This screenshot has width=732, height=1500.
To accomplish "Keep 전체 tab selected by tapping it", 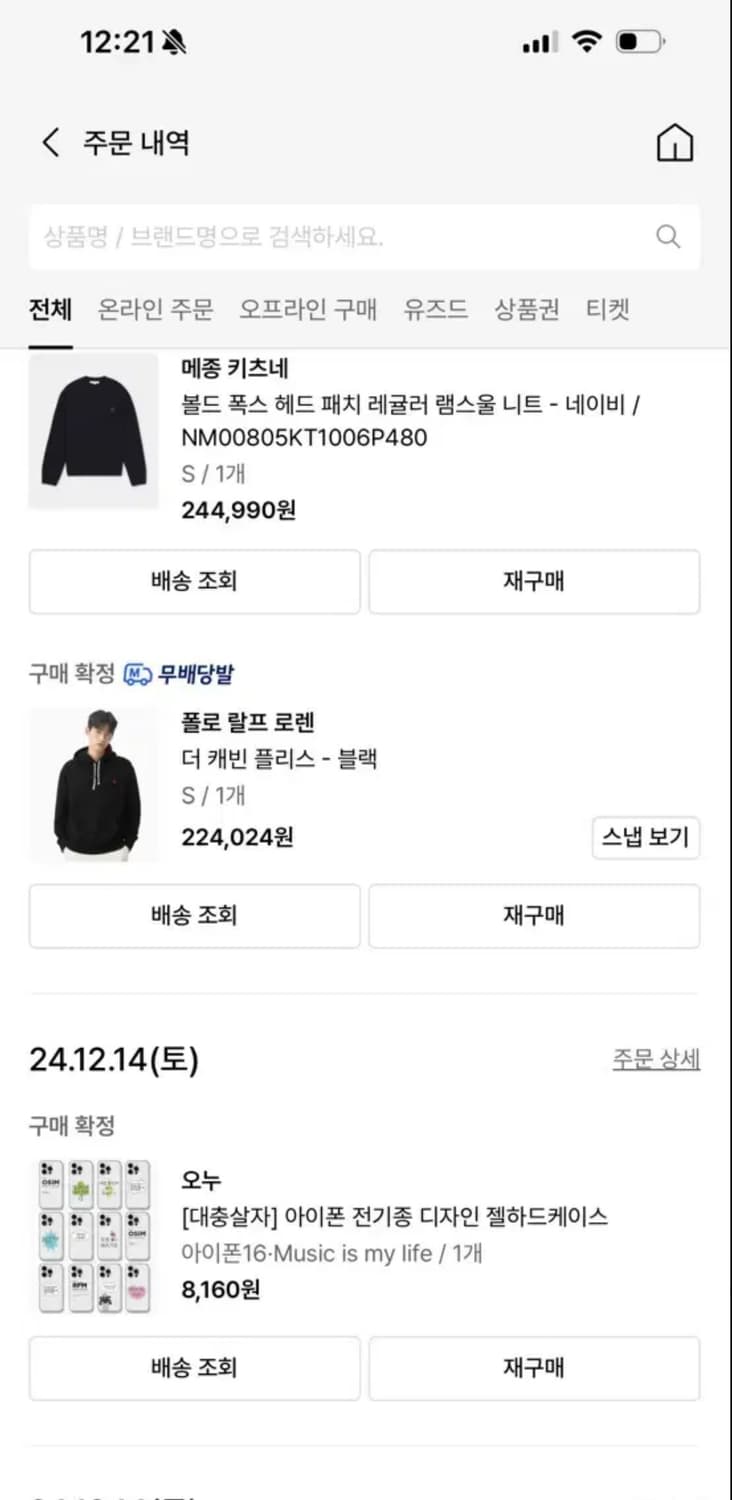I will coord(50,310).
